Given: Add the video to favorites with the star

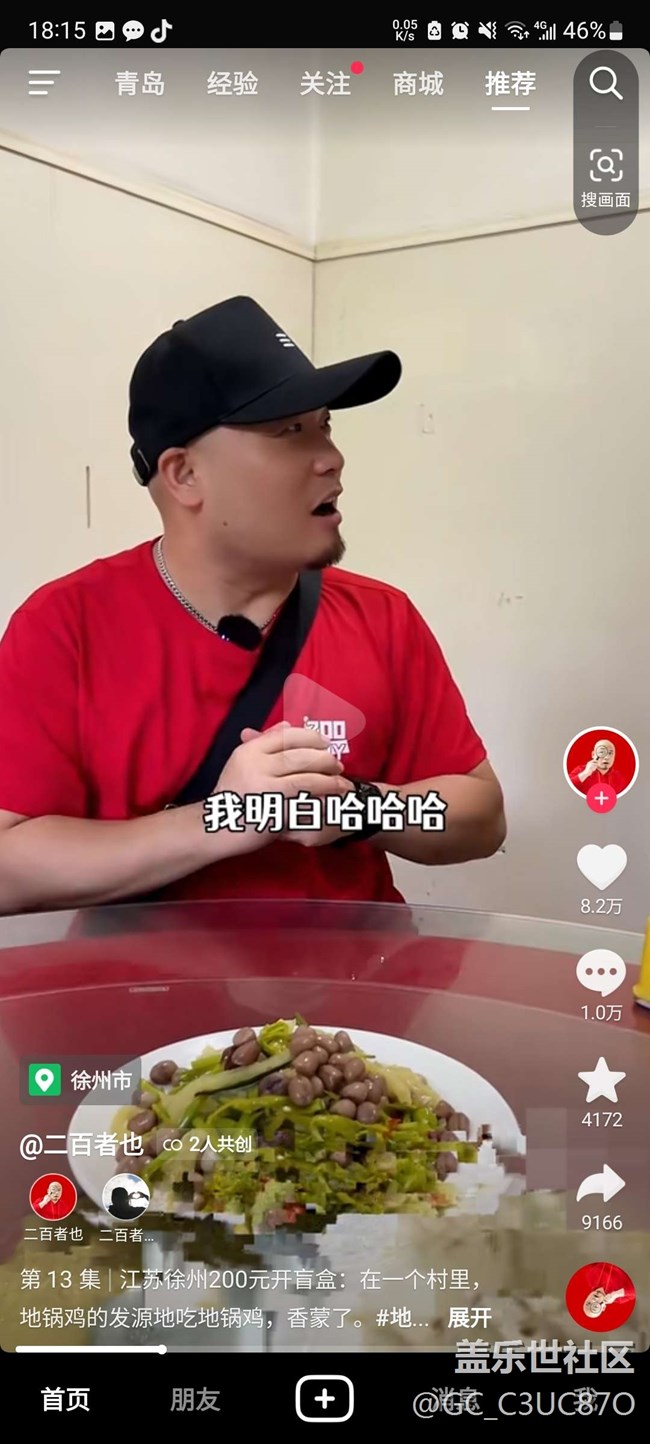Looking at the screenshot, I should (x=601, y=1081).
